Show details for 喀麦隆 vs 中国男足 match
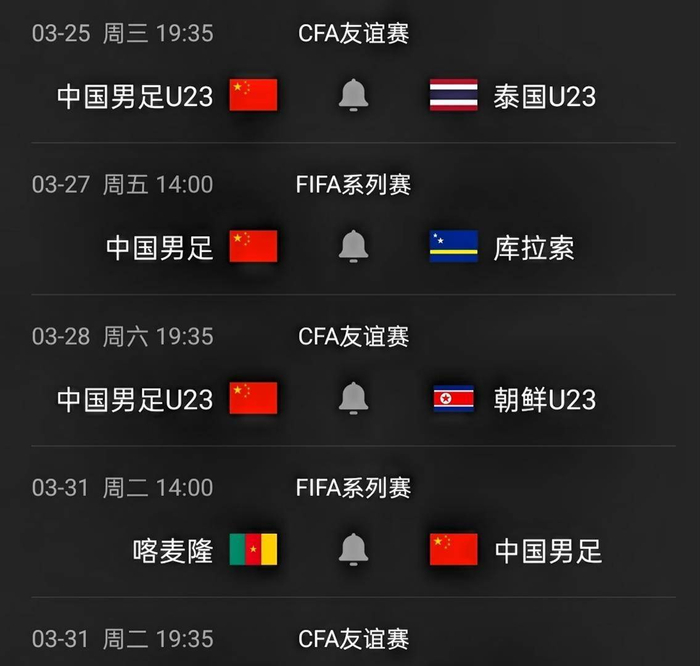The height and width of the screenshot is (666, 700). tap(172, 550)
